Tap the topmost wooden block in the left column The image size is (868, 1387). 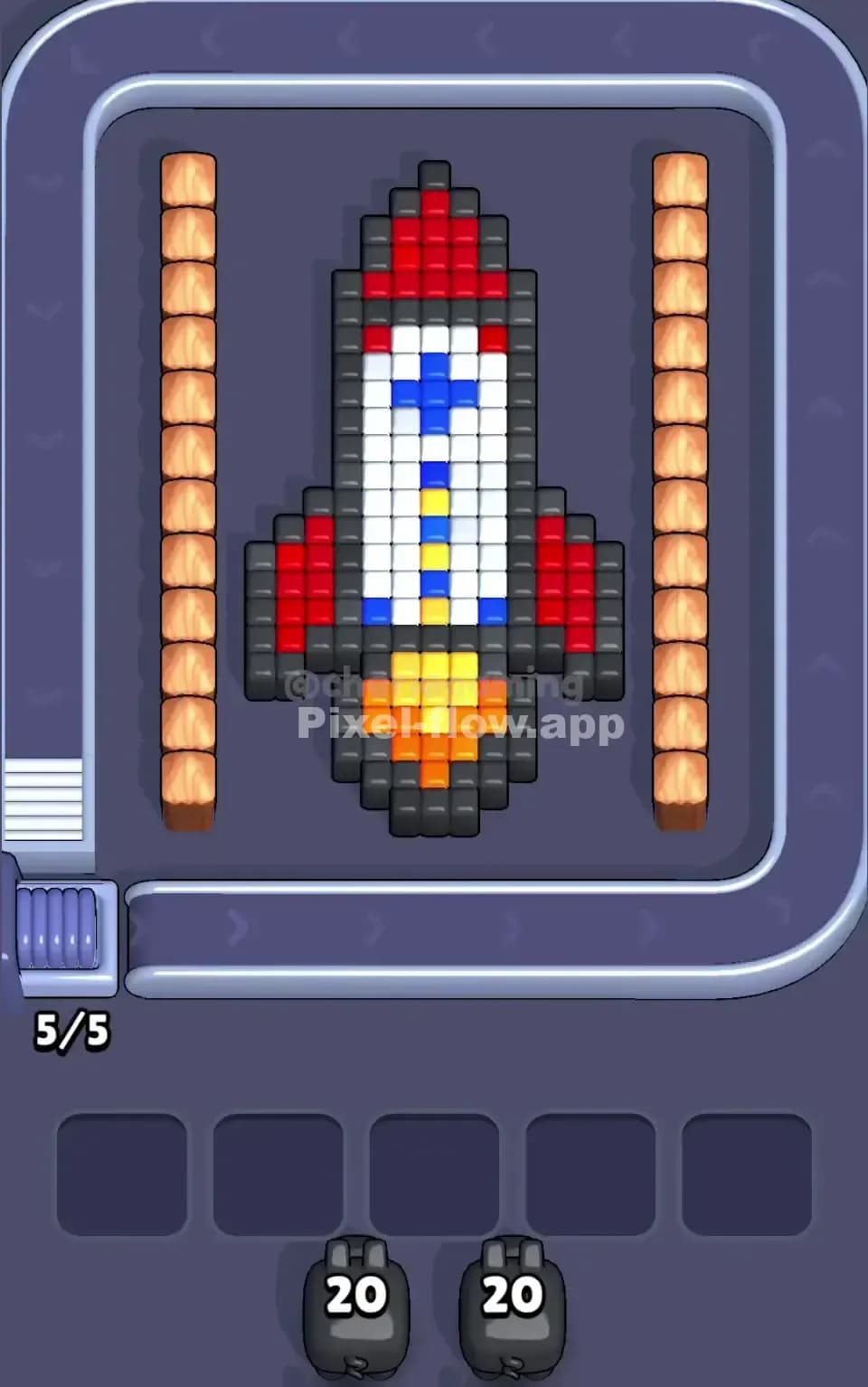187,181
